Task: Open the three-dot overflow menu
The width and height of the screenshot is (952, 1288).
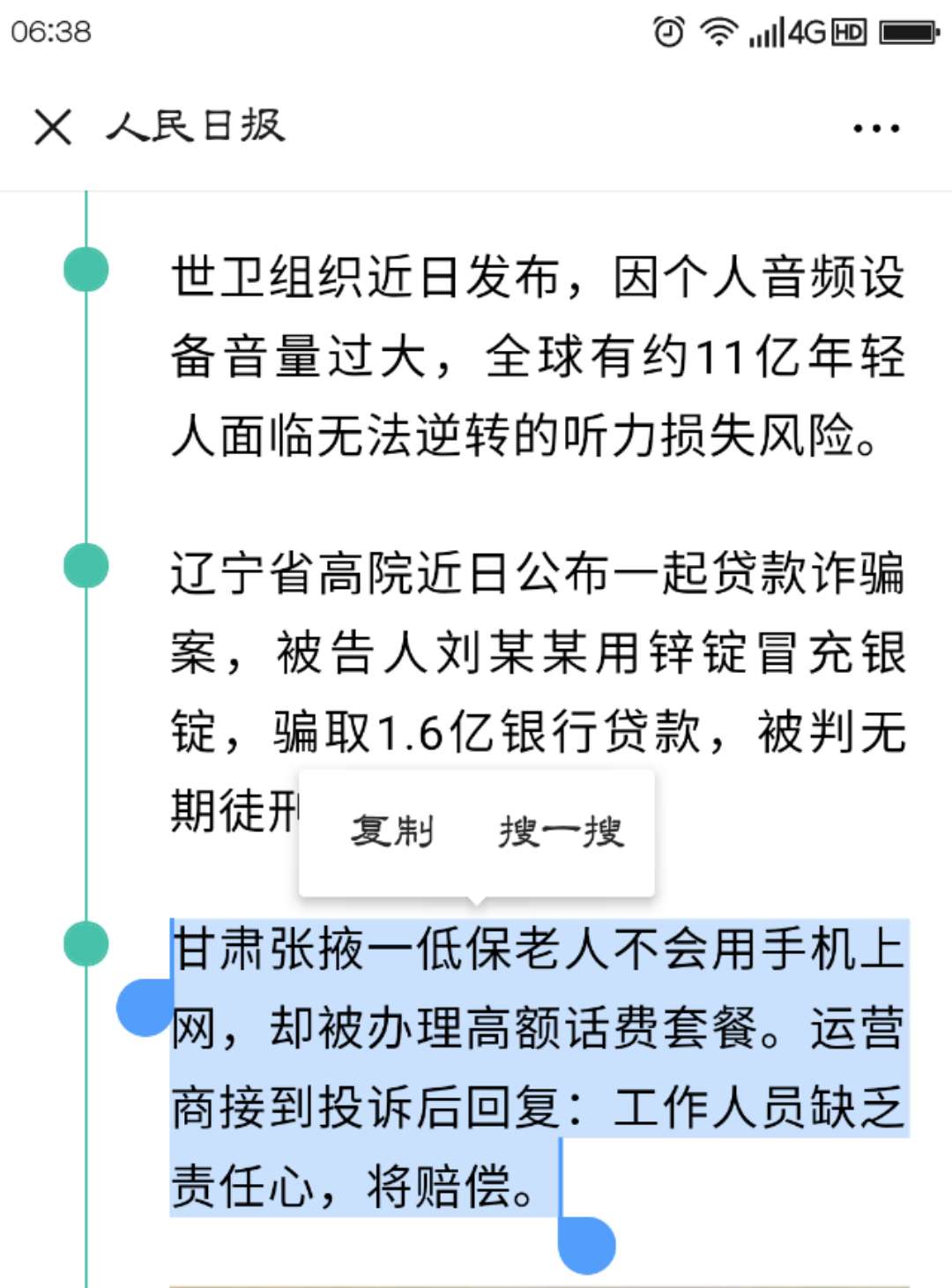Action: tap(875, 129)
